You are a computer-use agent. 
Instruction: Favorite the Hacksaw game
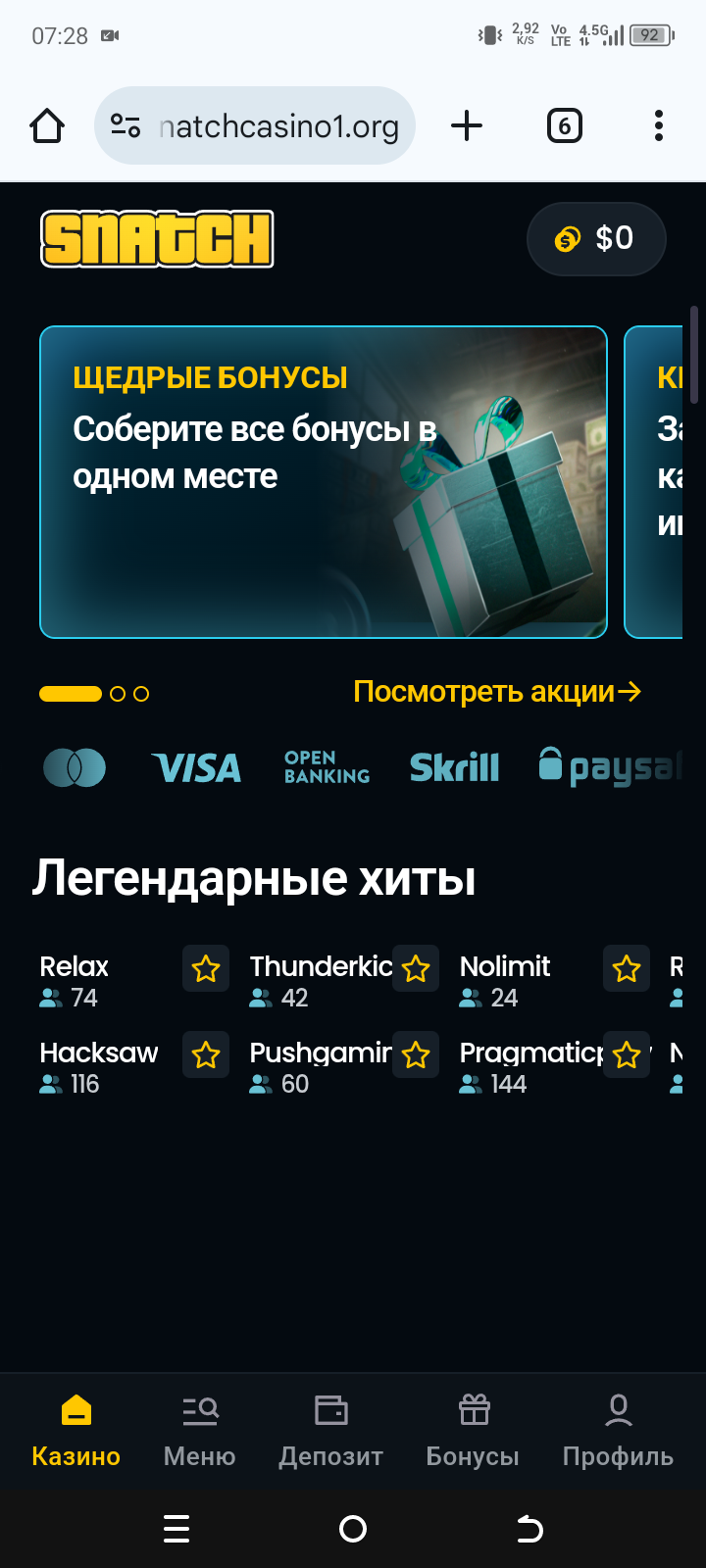(x=206, y=1055)
